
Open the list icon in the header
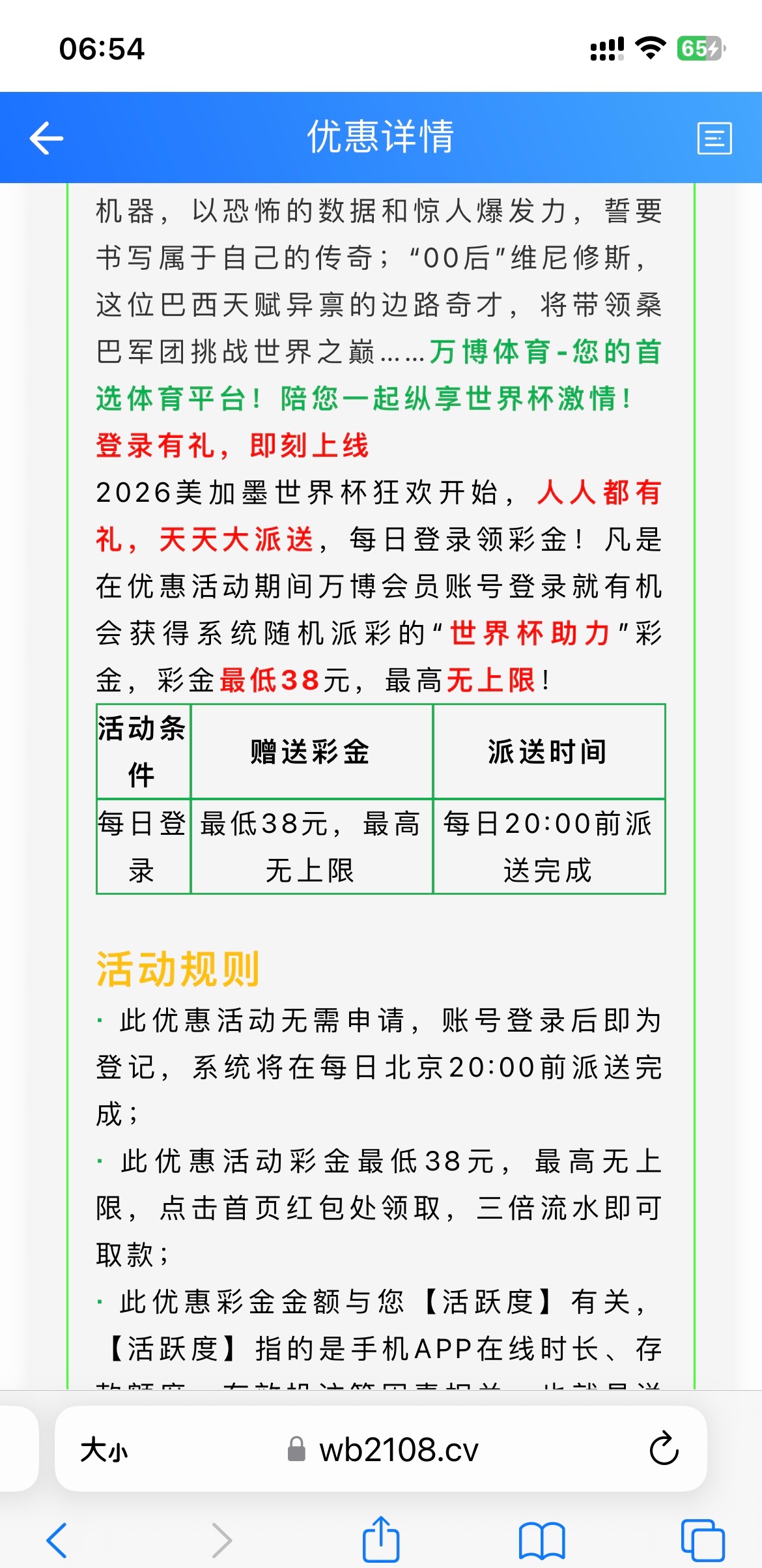tap(714, 138)
